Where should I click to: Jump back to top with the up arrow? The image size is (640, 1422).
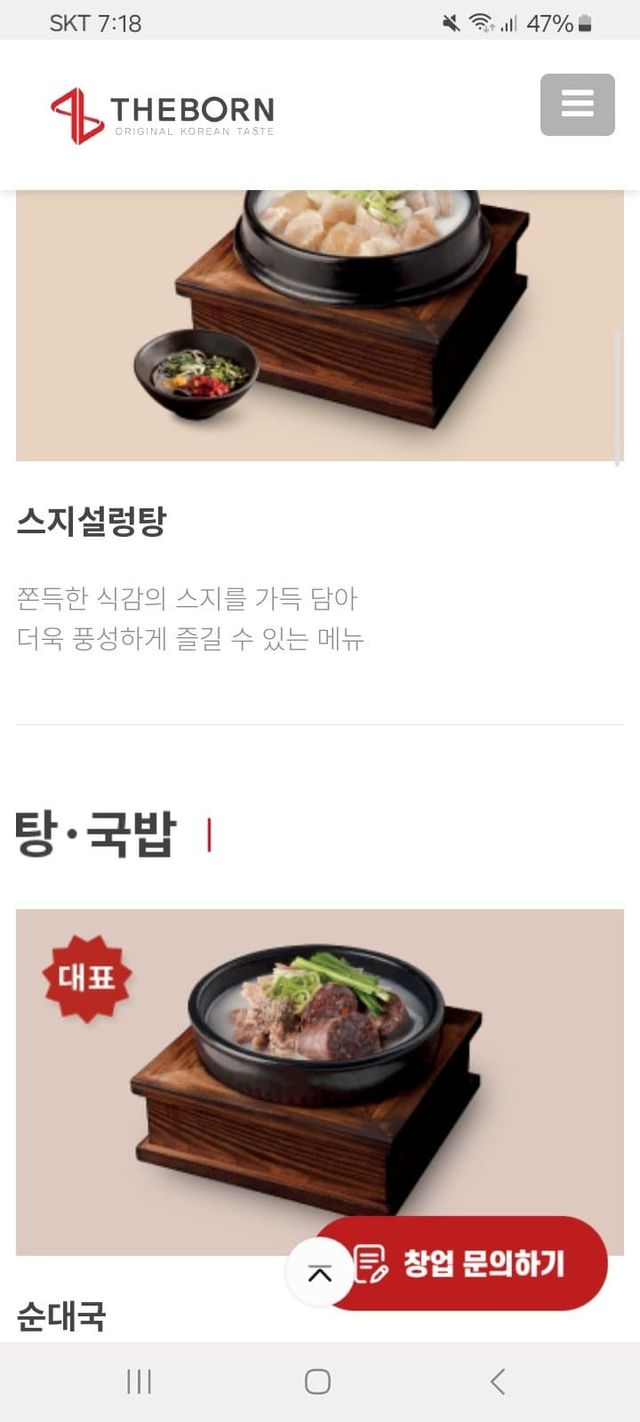coord(319,1273)
